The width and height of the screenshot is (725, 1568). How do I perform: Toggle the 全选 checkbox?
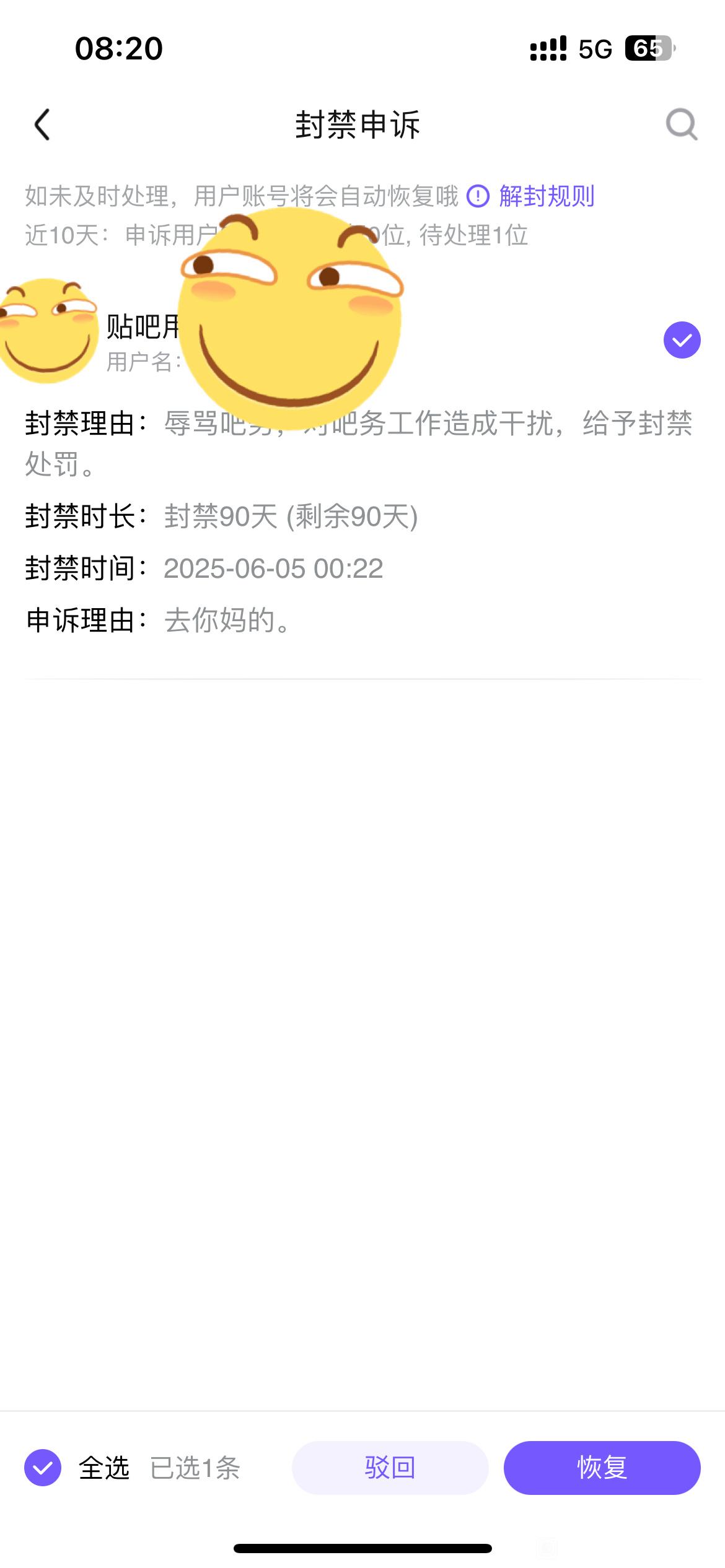pyautogui.click(x=43, y=1468)
